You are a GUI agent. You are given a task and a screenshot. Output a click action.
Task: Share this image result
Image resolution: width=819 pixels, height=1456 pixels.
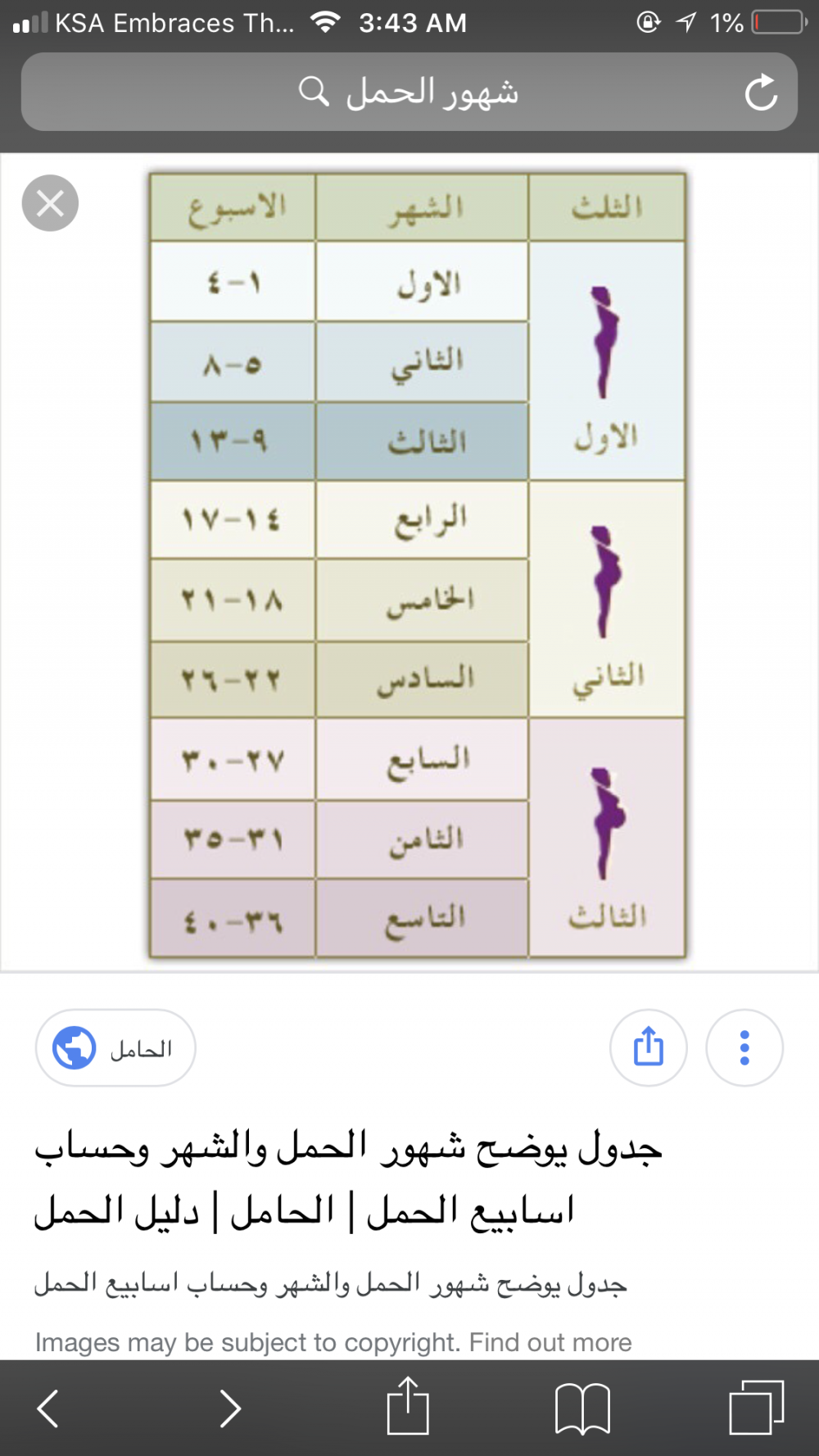pyautogui.click(x=648, y=1047)
